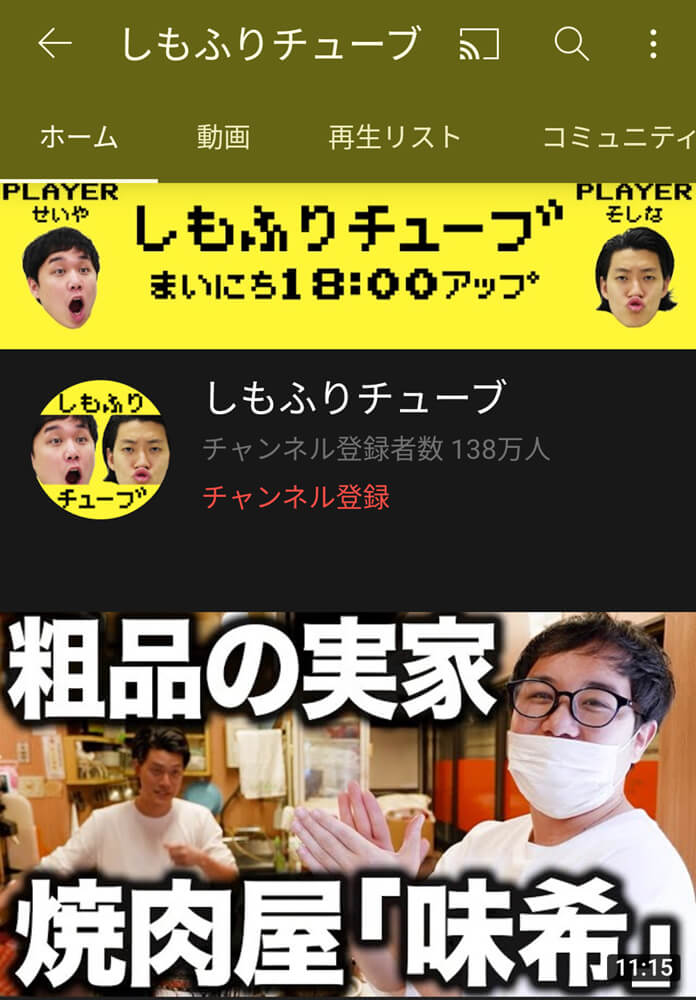Open the three-dot overflow menu
696x1000 pixels.
pyautogui.click(x=653, y=44)
